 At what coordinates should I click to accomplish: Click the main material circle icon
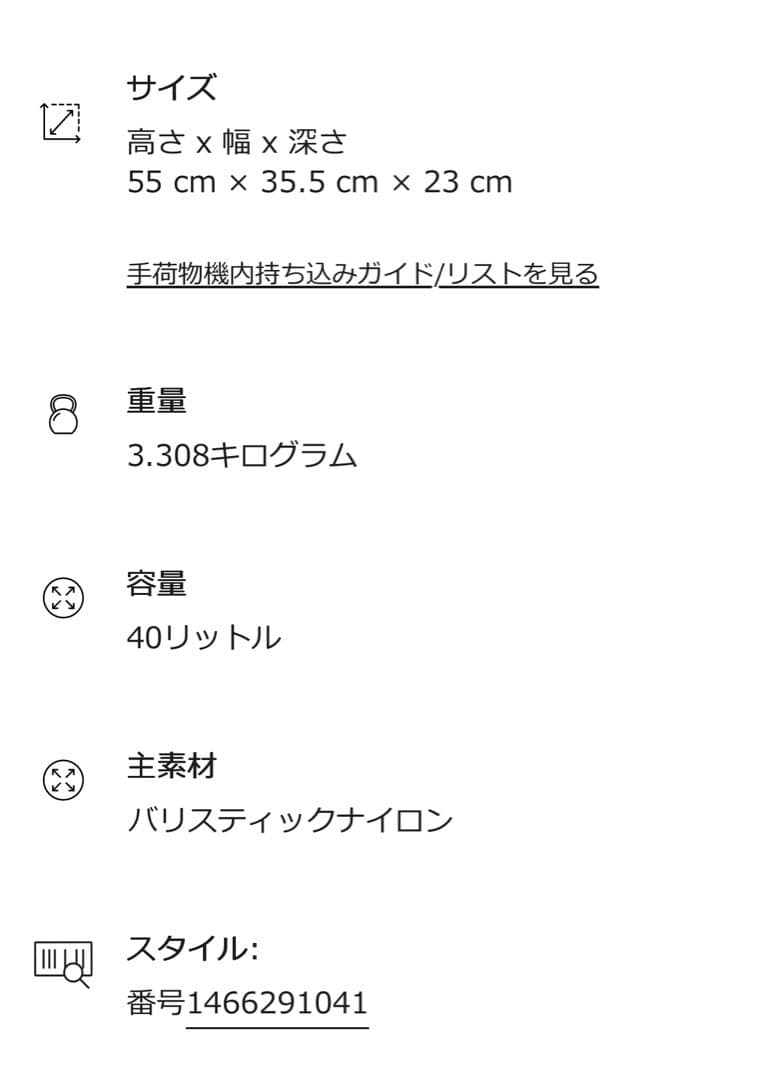click(x=64, y=781)
